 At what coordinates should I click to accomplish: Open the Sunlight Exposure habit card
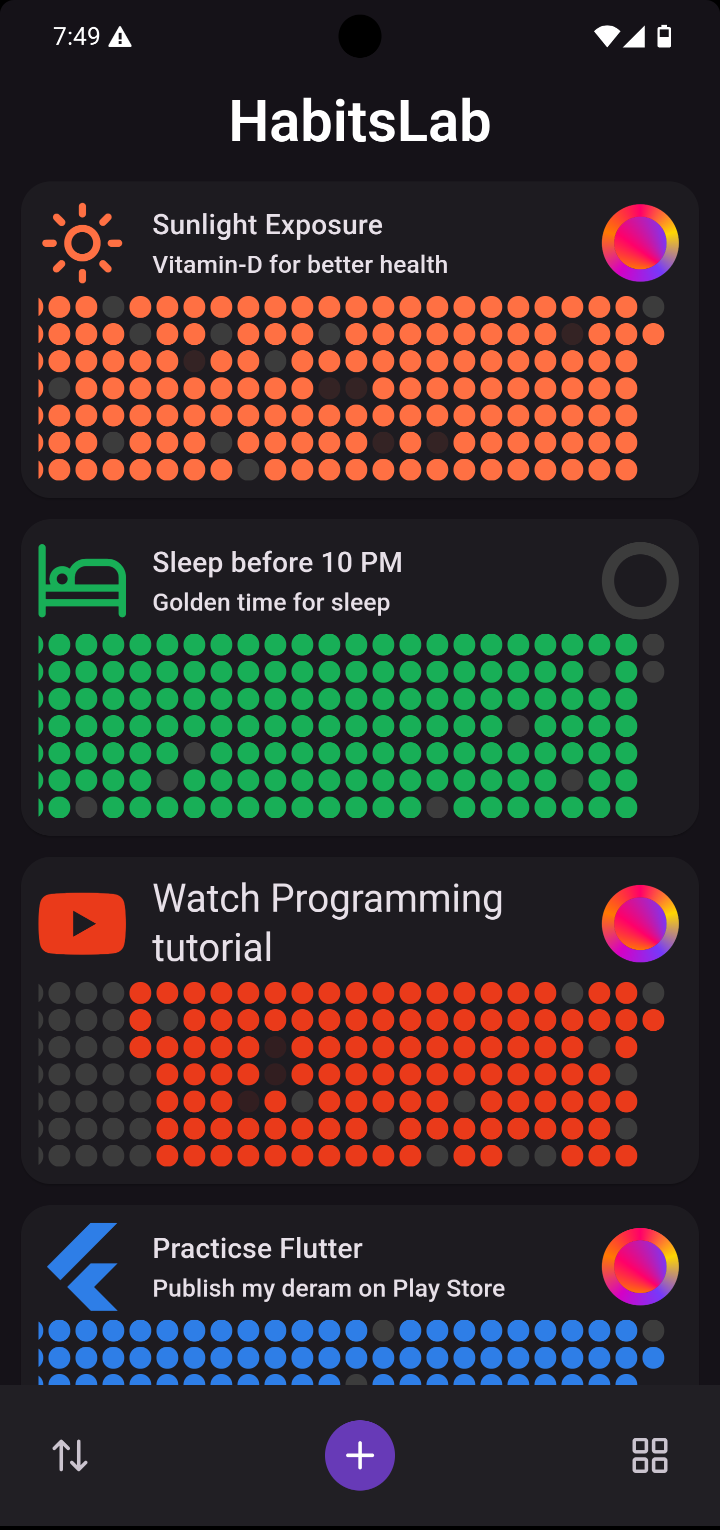click(x=300, y=244)
